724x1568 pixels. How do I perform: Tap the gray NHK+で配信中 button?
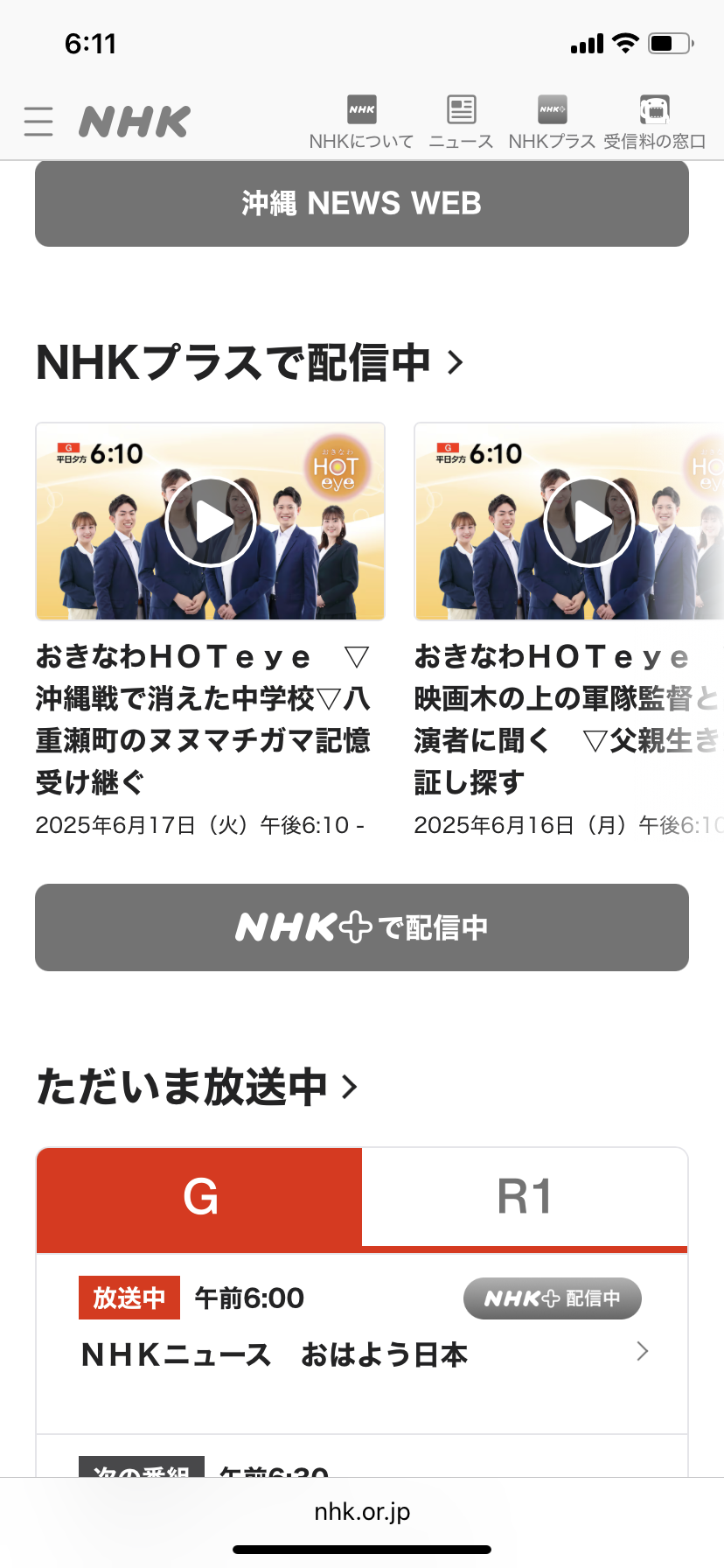pyautogui.click(x=362, y=927)
